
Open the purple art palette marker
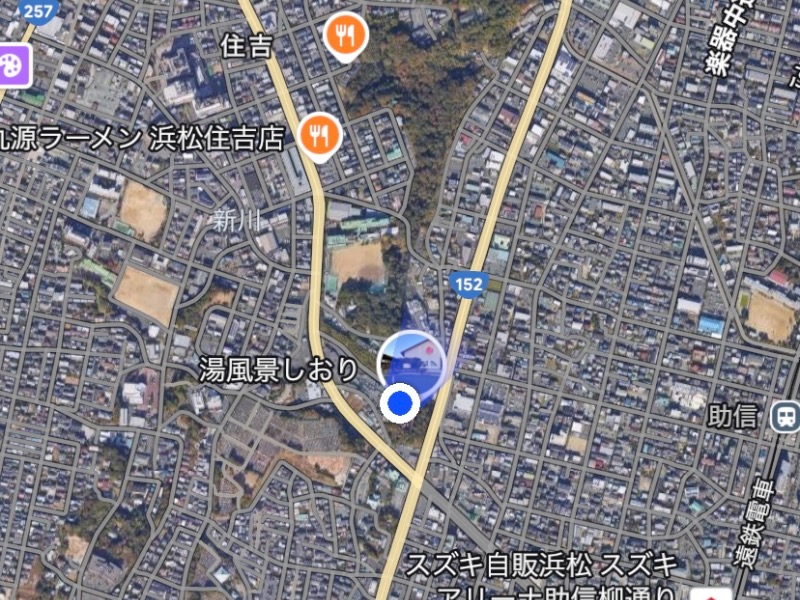tap(13, 66)
